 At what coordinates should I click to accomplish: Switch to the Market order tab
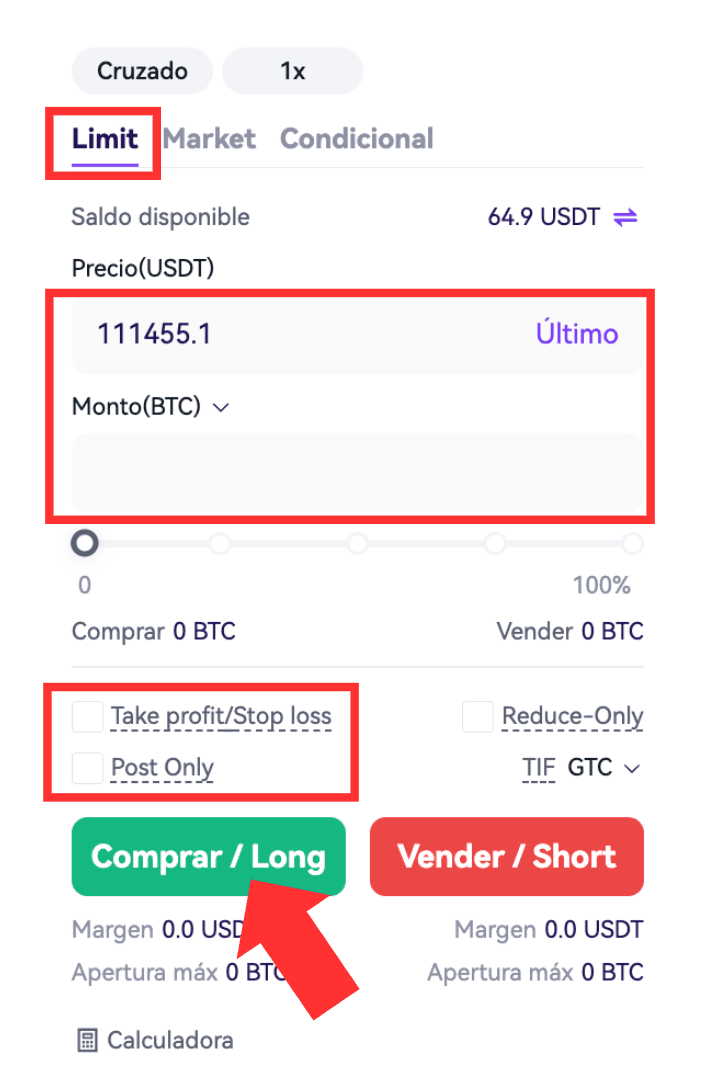(x=209, y=138)
